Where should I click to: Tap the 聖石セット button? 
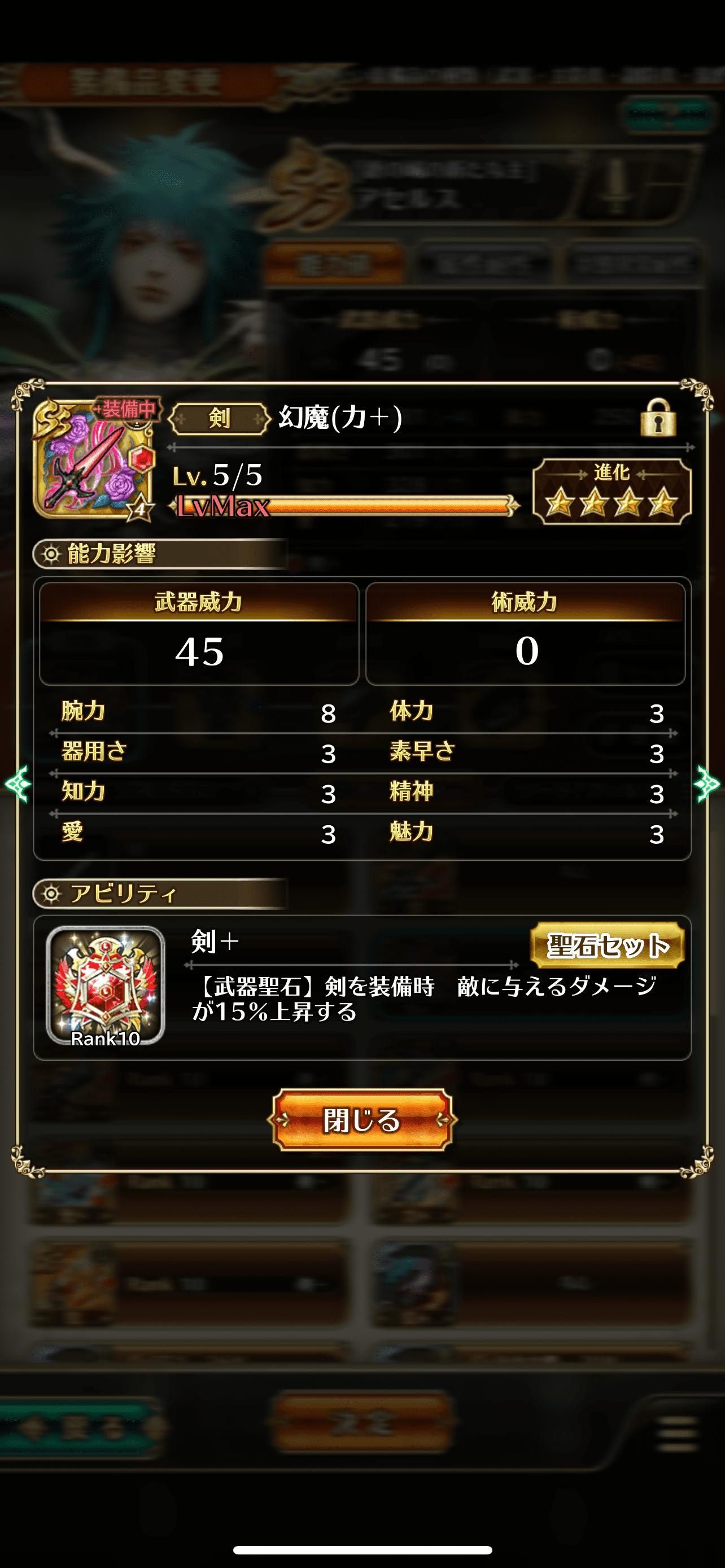click(x=608, y=946)
